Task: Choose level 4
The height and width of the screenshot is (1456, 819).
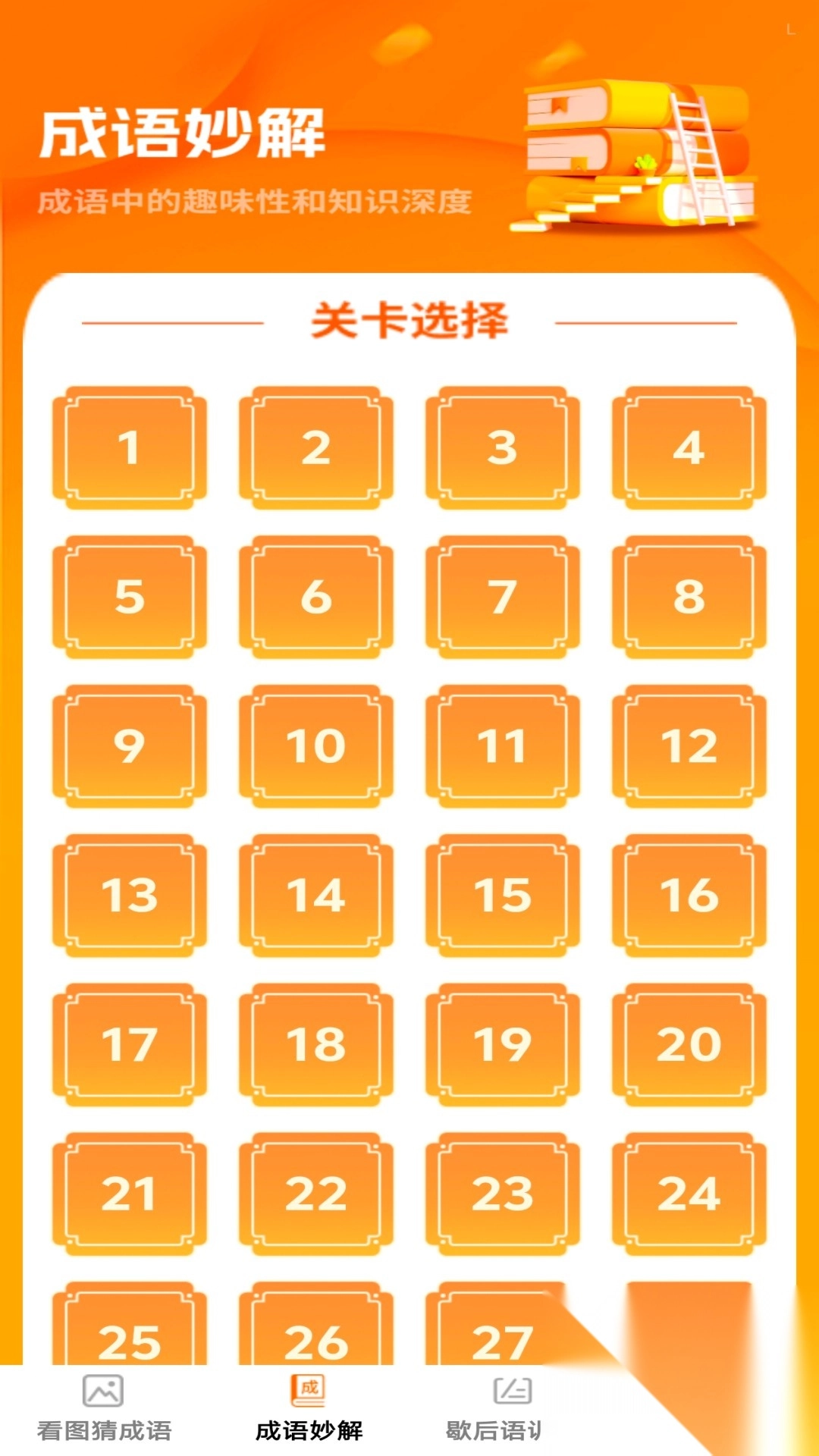Action: click(x=689, y=447)
